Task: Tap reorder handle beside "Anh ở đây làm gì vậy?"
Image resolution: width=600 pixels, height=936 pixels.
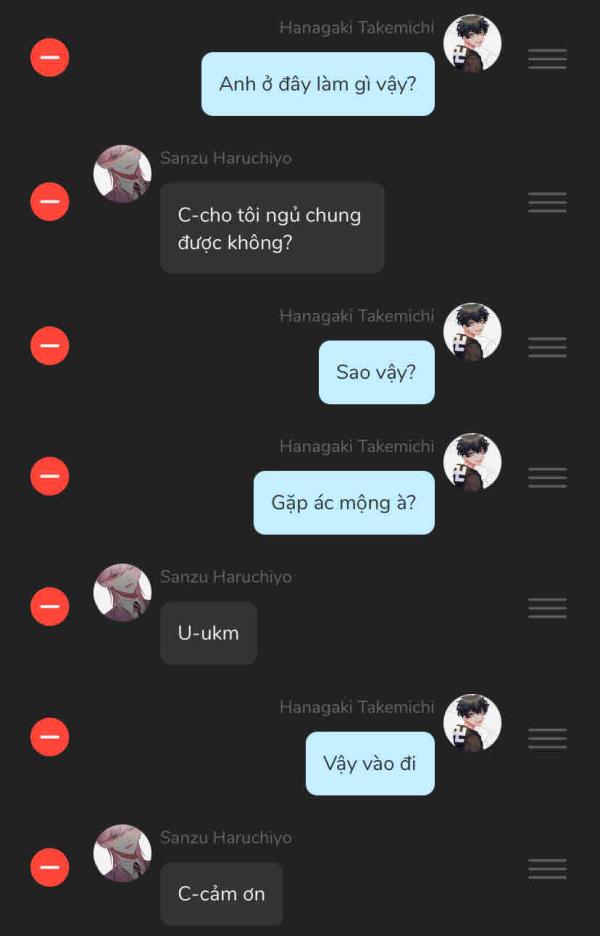Action: click(547, 58)
